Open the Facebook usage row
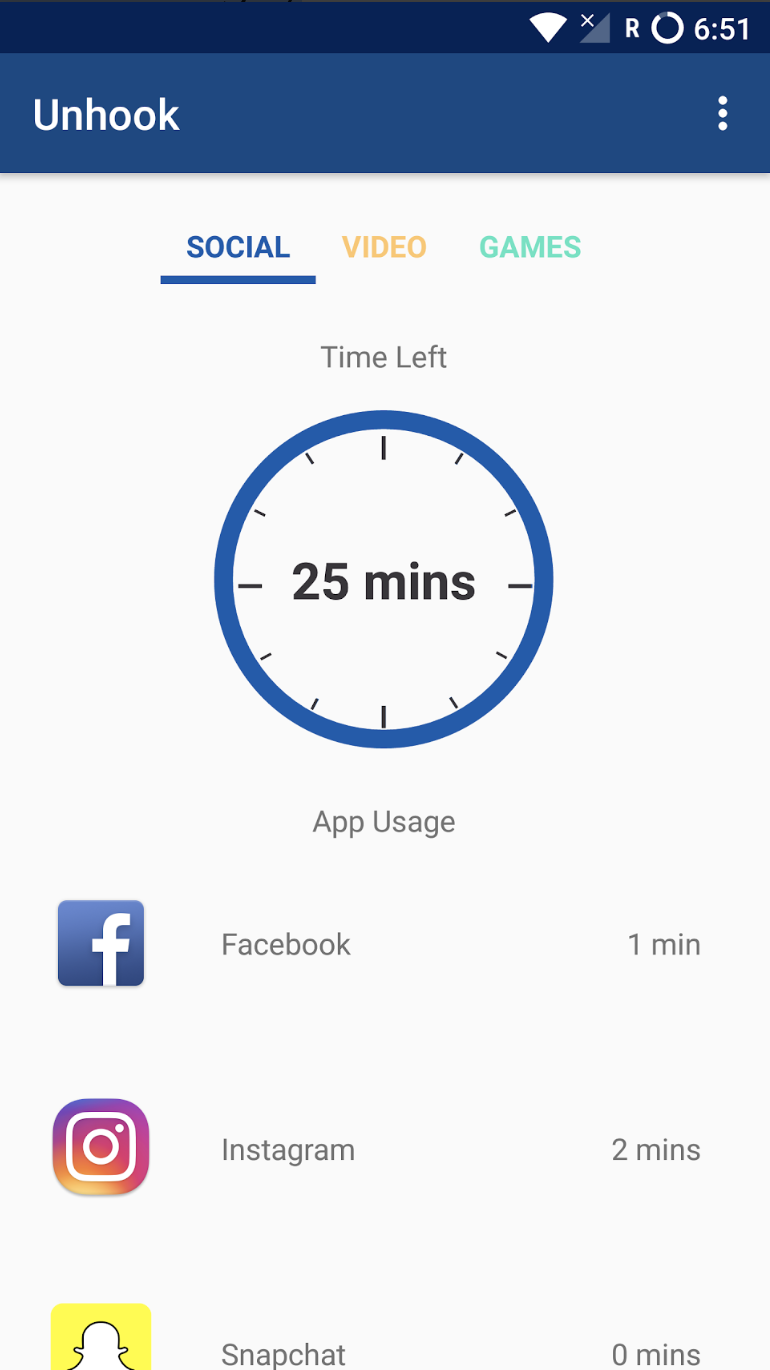Screen dimensions: 770x1370 tap(385, 944)
